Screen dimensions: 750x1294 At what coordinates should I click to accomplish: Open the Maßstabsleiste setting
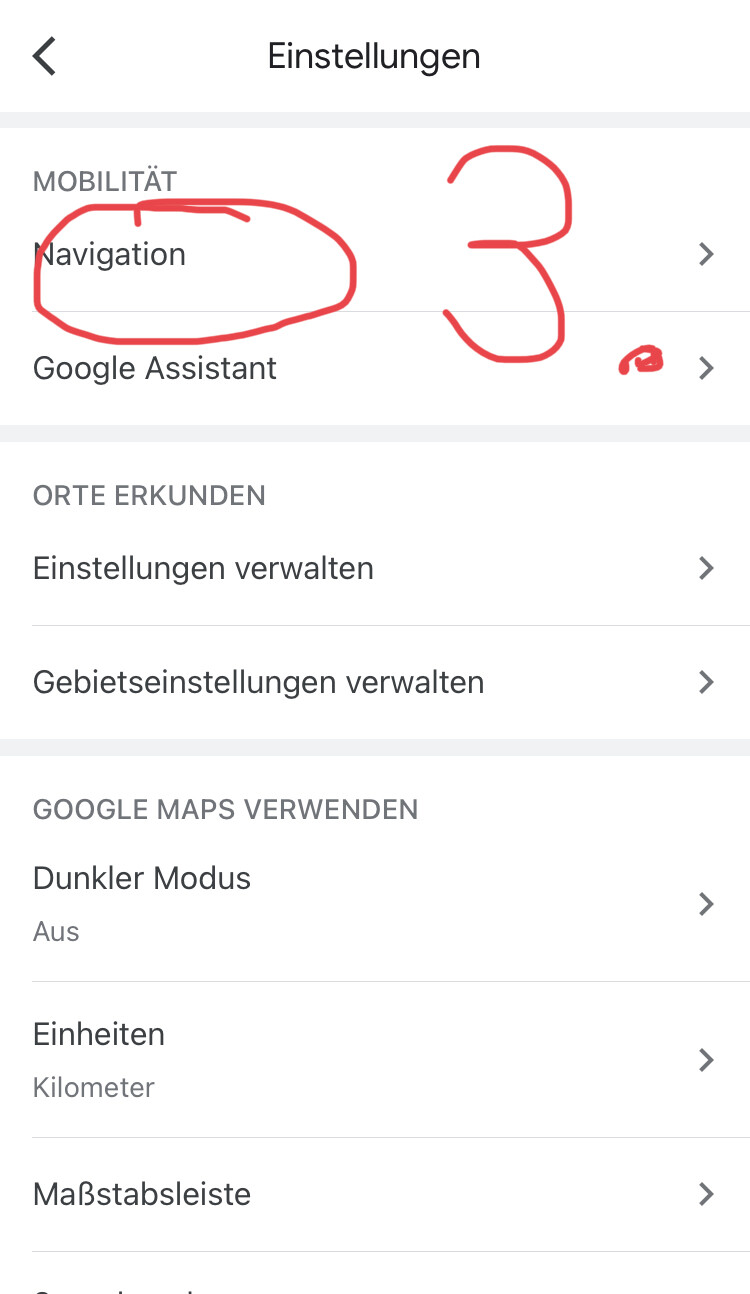point(375,1194)
